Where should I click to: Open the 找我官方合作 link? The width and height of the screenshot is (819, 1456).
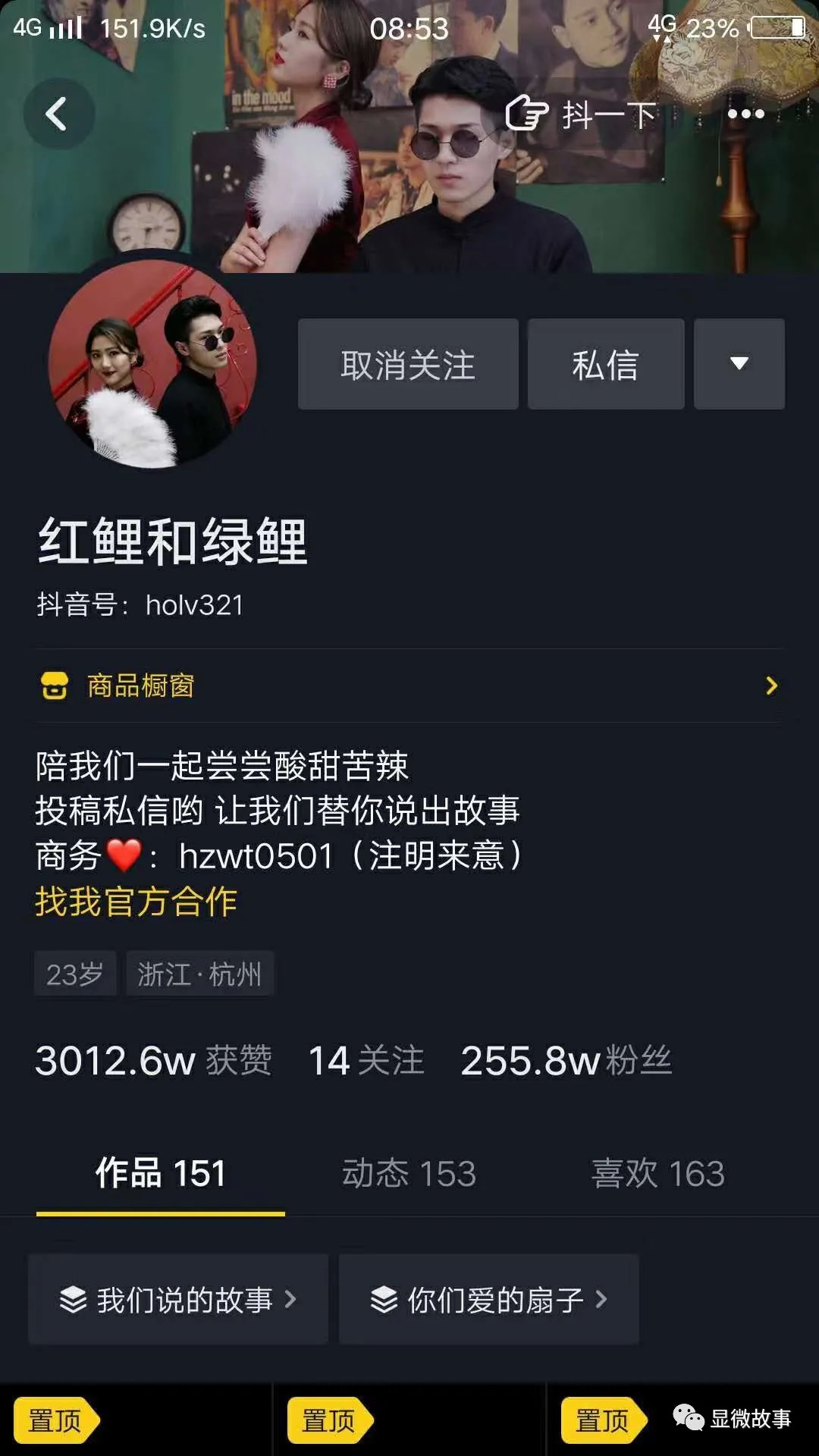(x=136, y=902)
